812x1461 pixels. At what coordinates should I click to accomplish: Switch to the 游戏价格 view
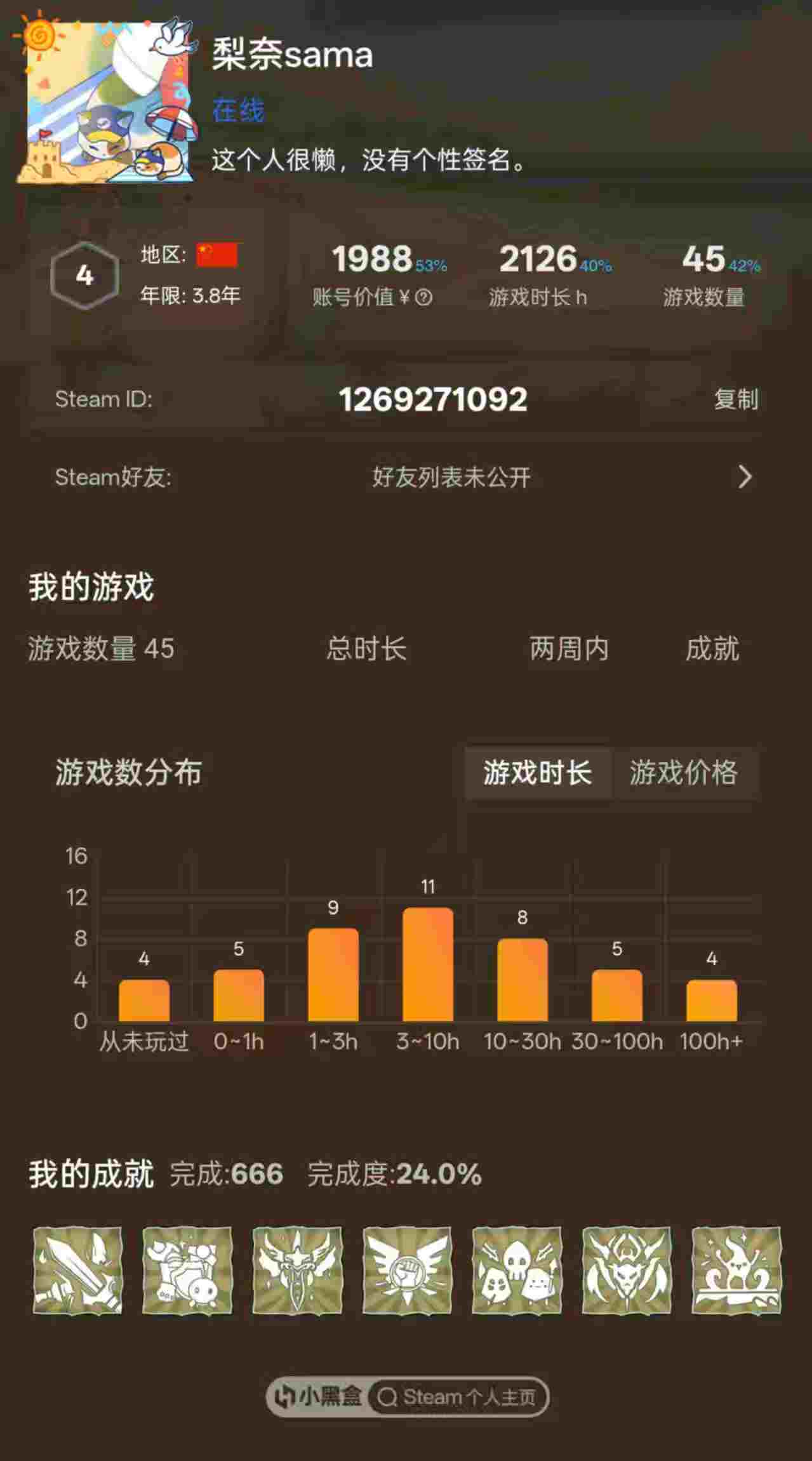coord(684,774)
